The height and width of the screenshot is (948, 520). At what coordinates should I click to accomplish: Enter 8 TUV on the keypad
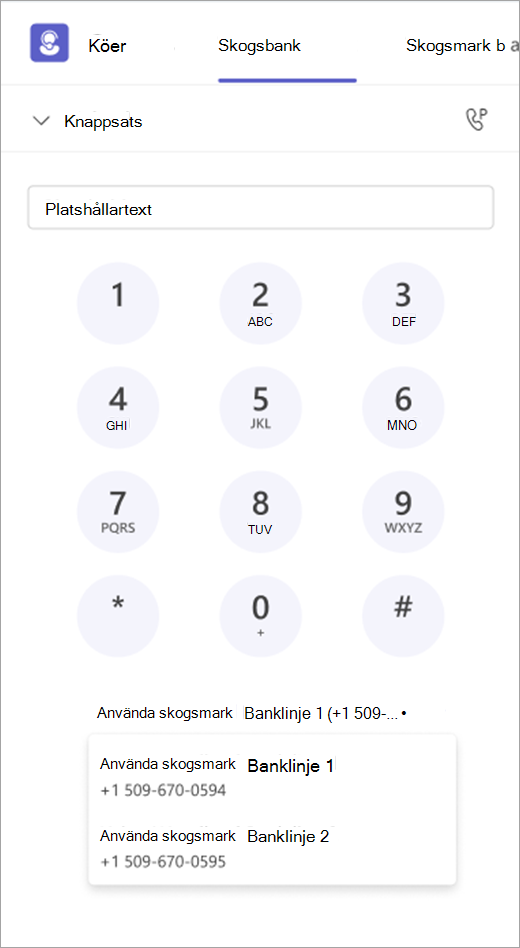[x=260, y=511]
